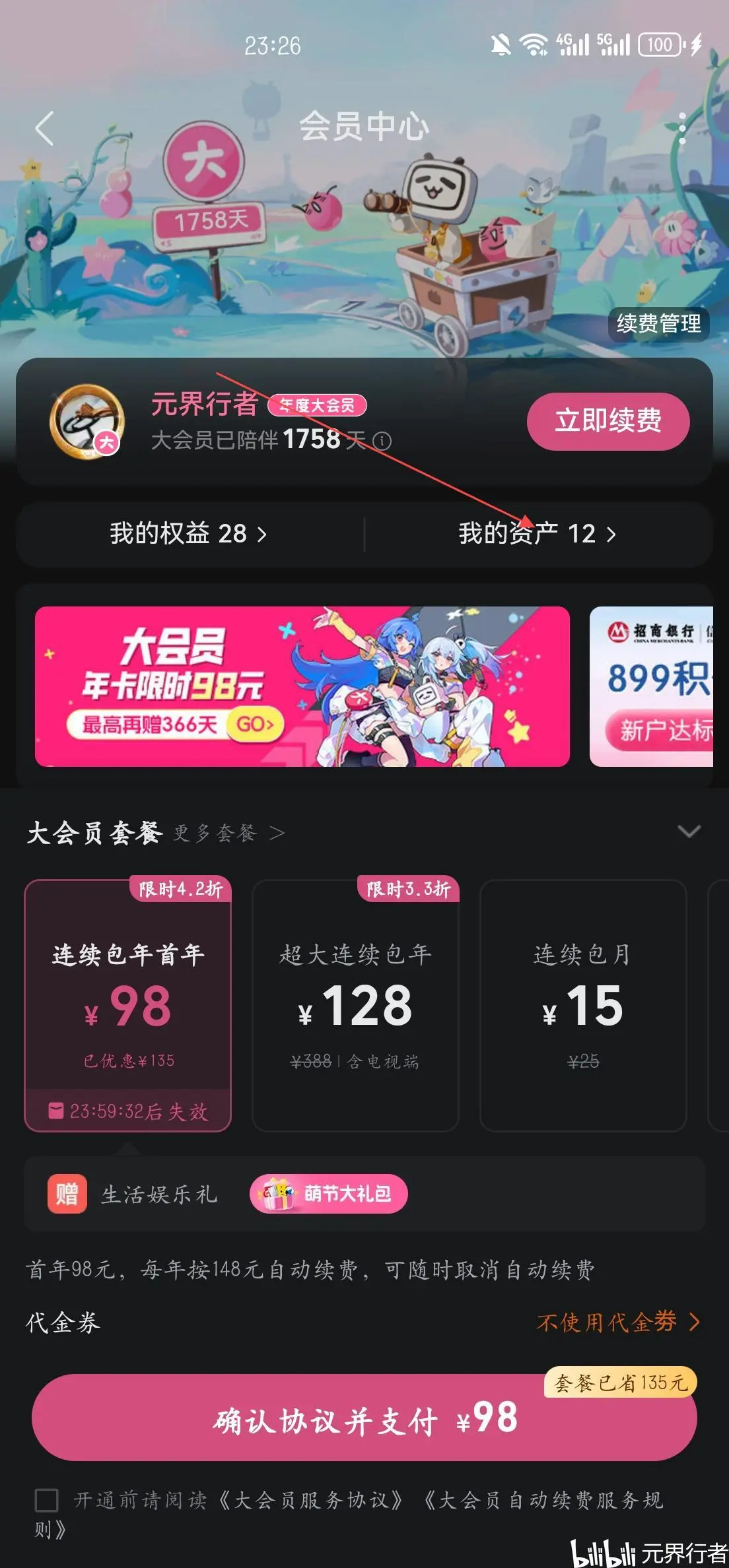
Task: Open the 大会员年卡限时98元 banner
Action: click(302, 686)
